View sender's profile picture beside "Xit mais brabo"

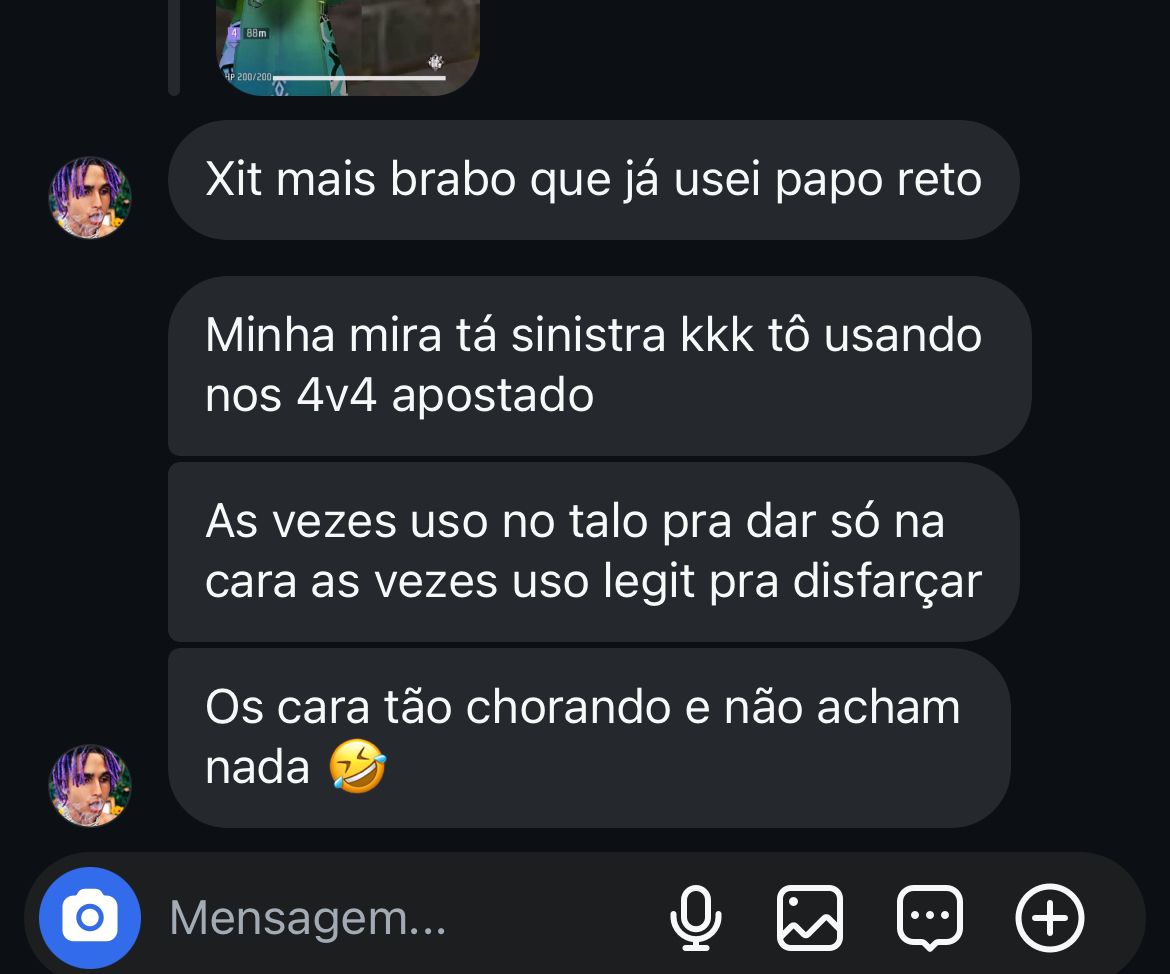point(90,197)
